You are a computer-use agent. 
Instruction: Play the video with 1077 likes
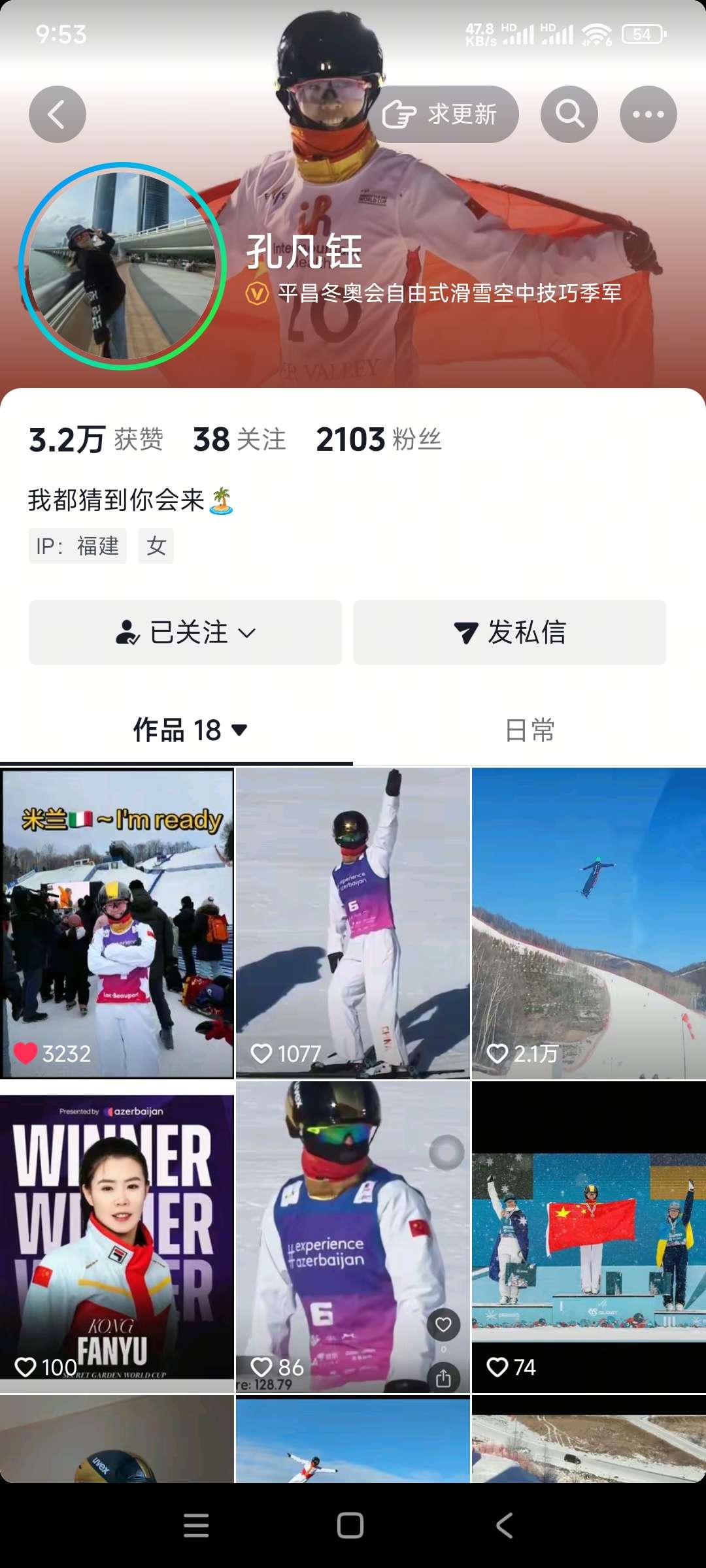point(353,923)
